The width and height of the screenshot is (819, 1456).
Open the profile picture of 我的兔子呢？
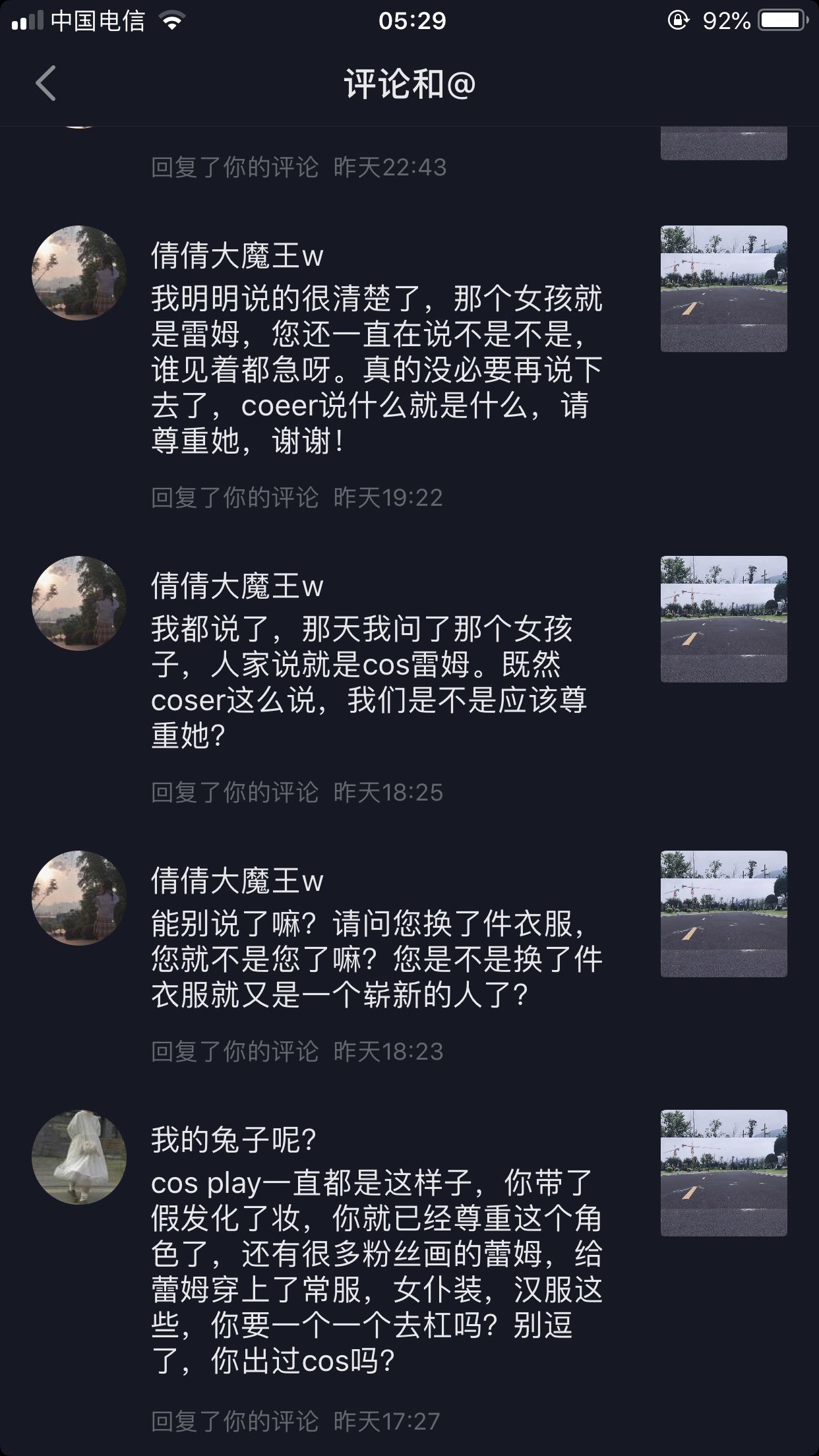79,1157
